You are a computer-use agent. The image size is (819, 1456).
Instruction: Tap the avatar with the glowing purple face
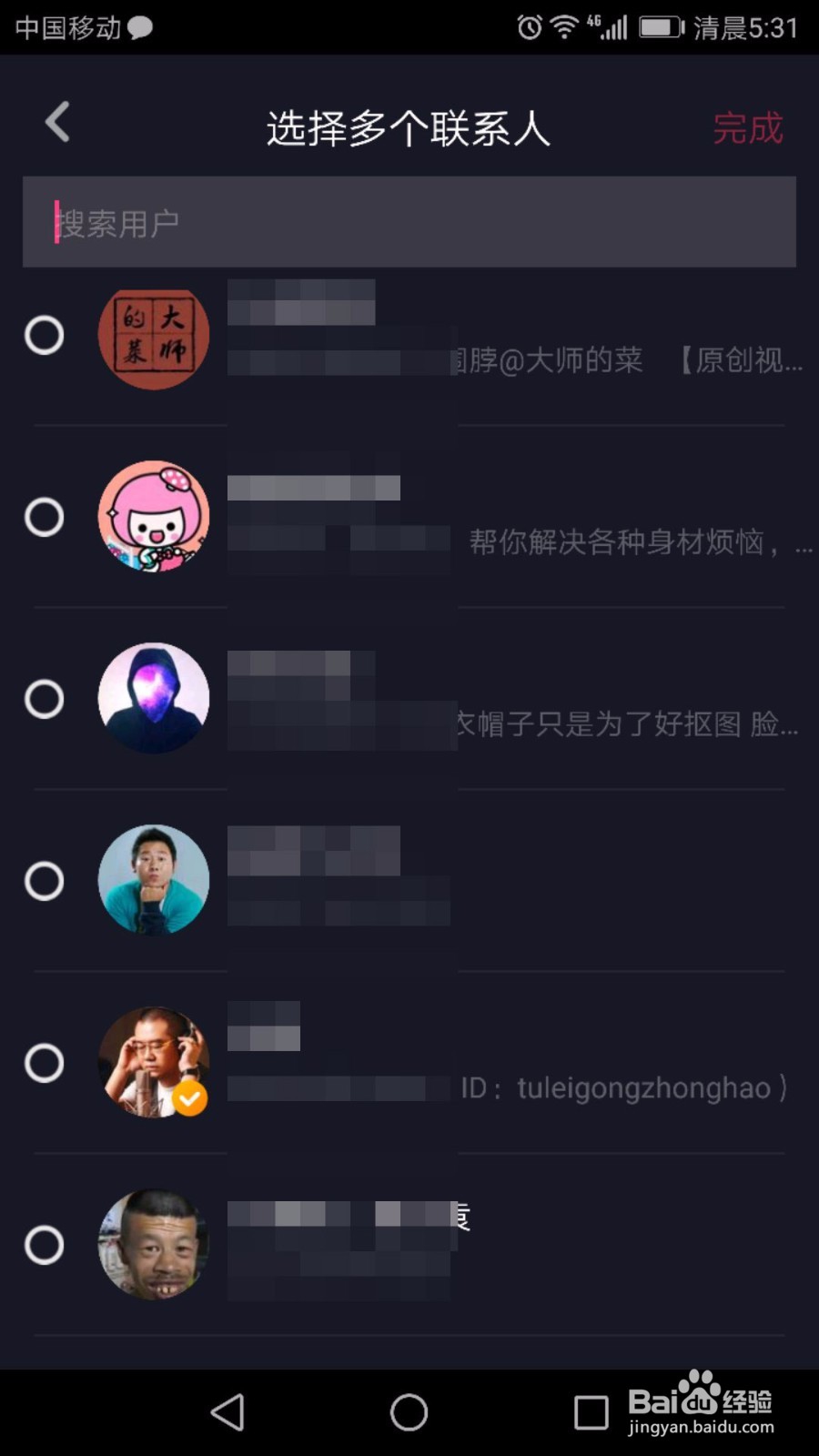[x=154, y=698]
